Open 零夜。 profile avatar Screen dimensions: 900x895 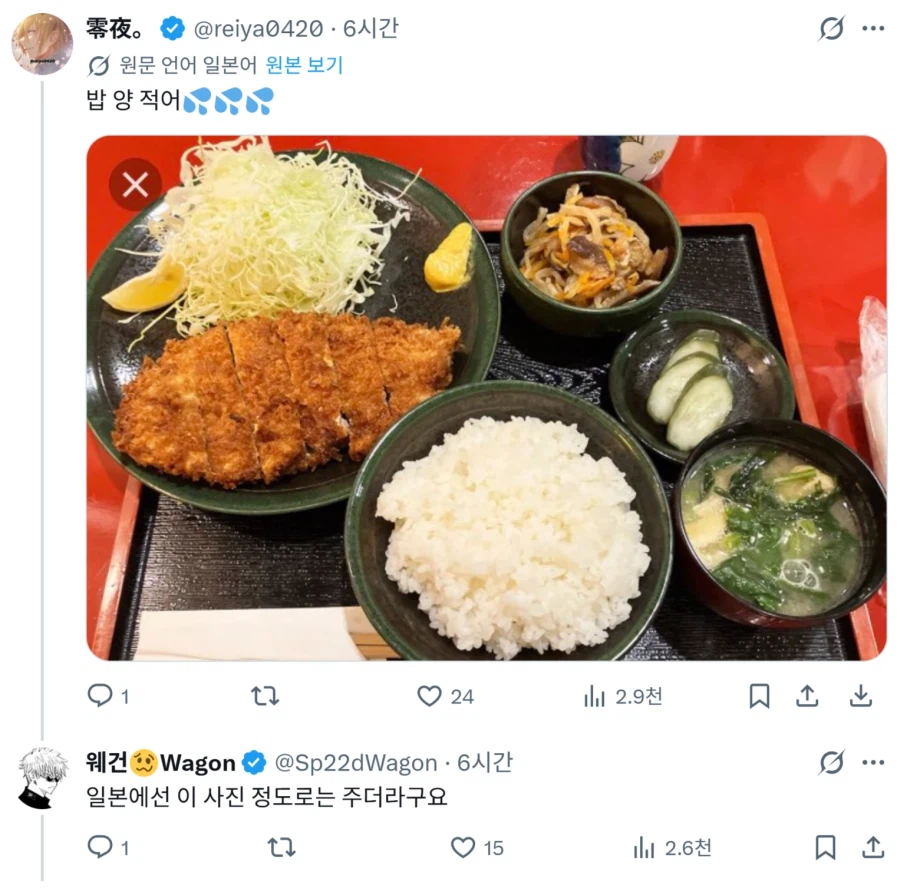(41, 44)
